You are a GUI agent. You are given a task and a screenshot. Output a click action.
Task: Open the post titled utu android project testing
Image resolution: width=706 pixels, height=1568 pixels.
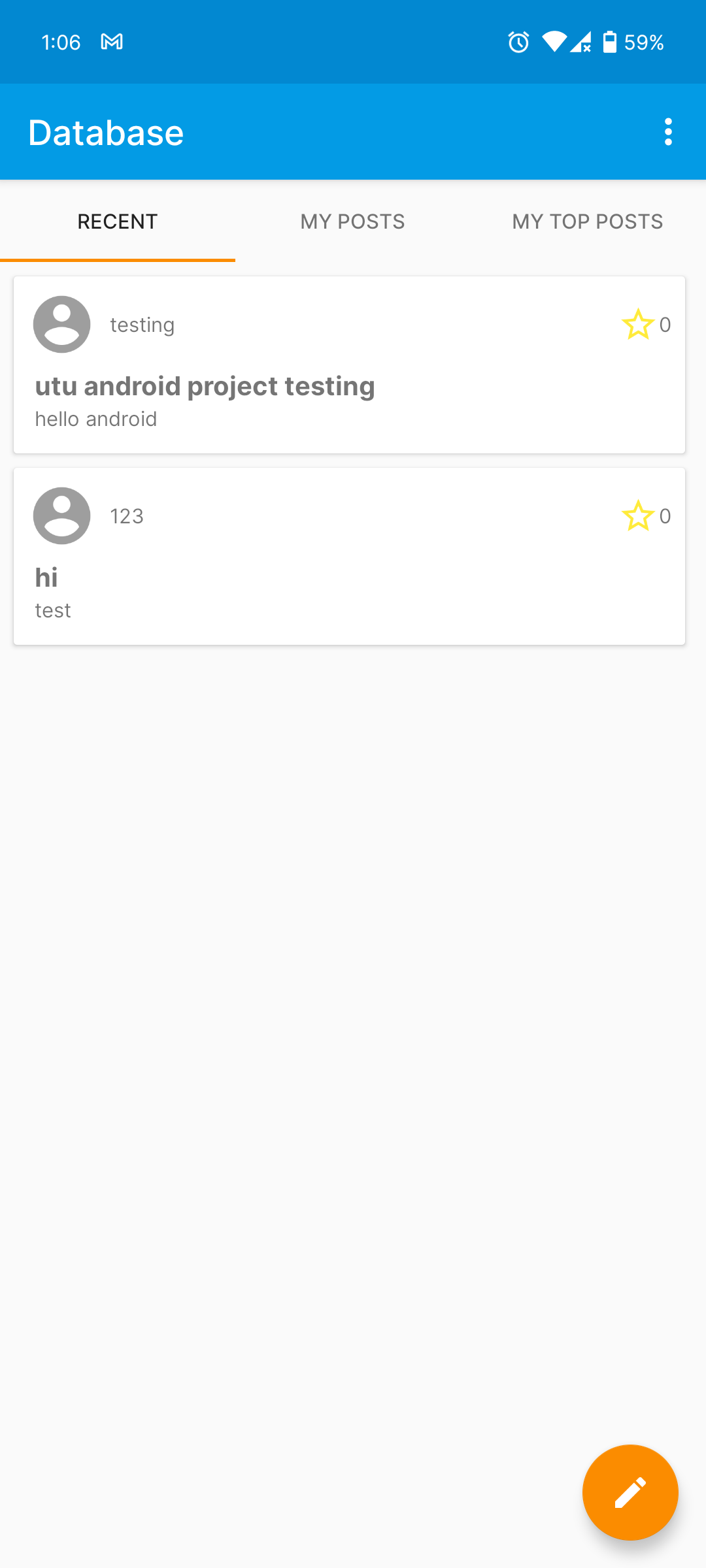point(205,385)
